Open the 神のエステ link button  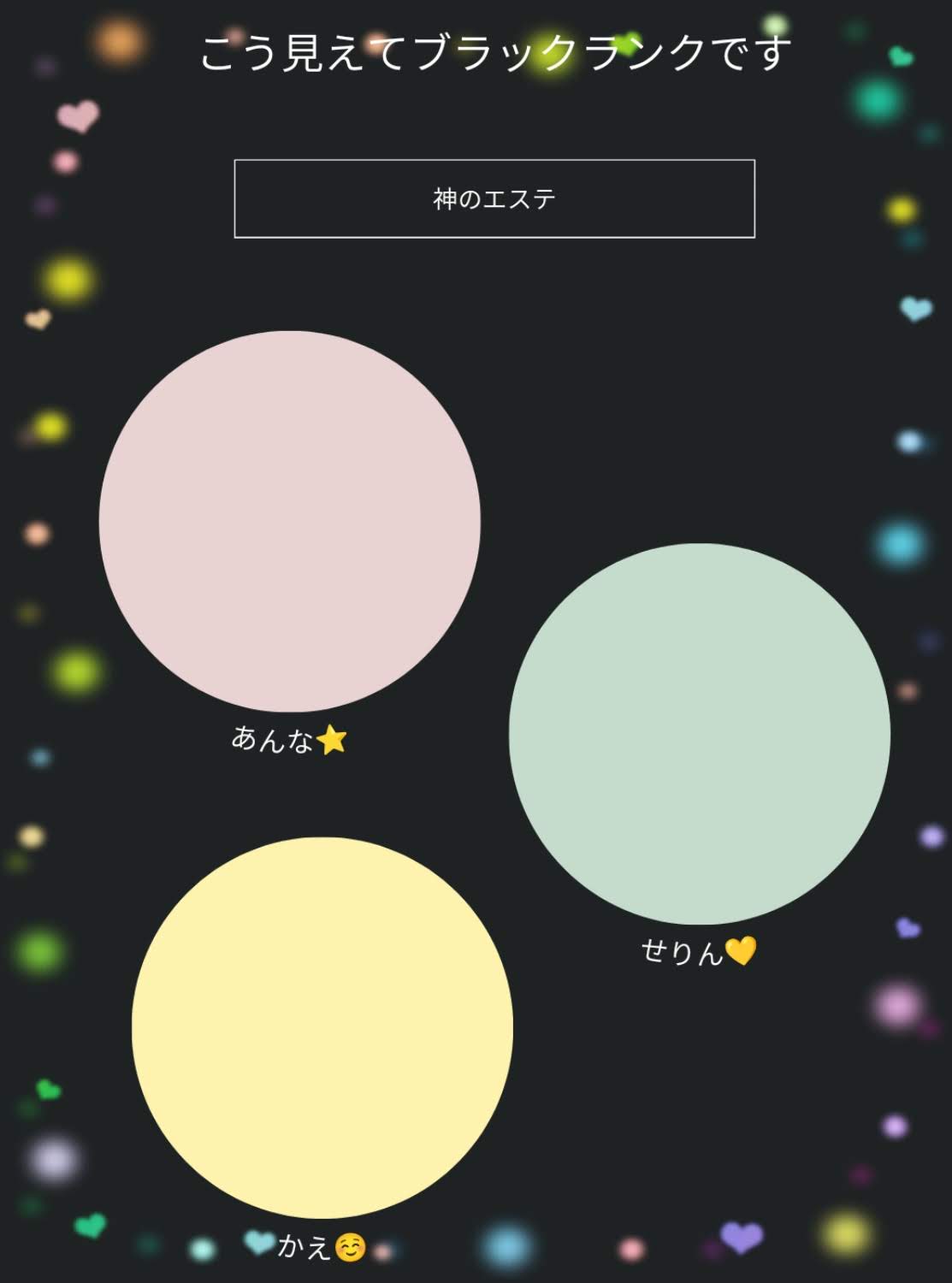pyautogui.click(x=494, y=198)
